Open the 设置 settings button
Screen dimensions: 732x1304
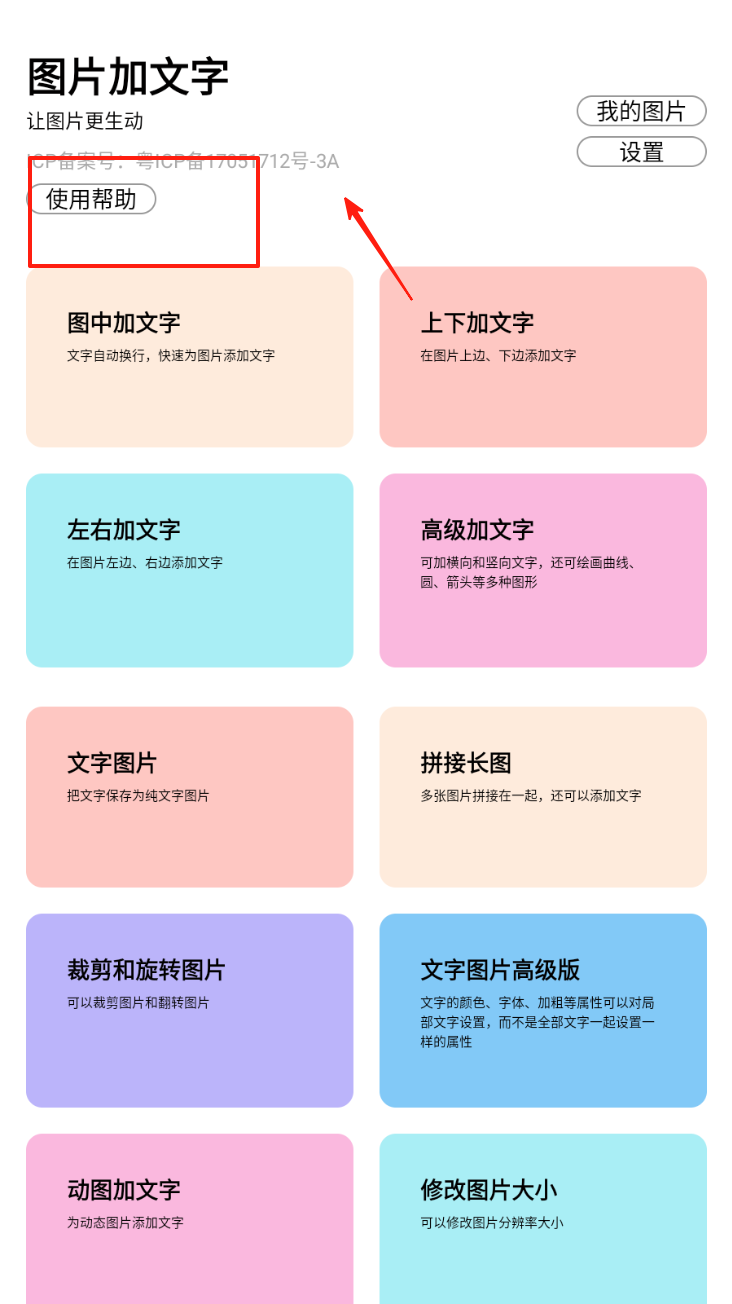[x=641, y=152]
